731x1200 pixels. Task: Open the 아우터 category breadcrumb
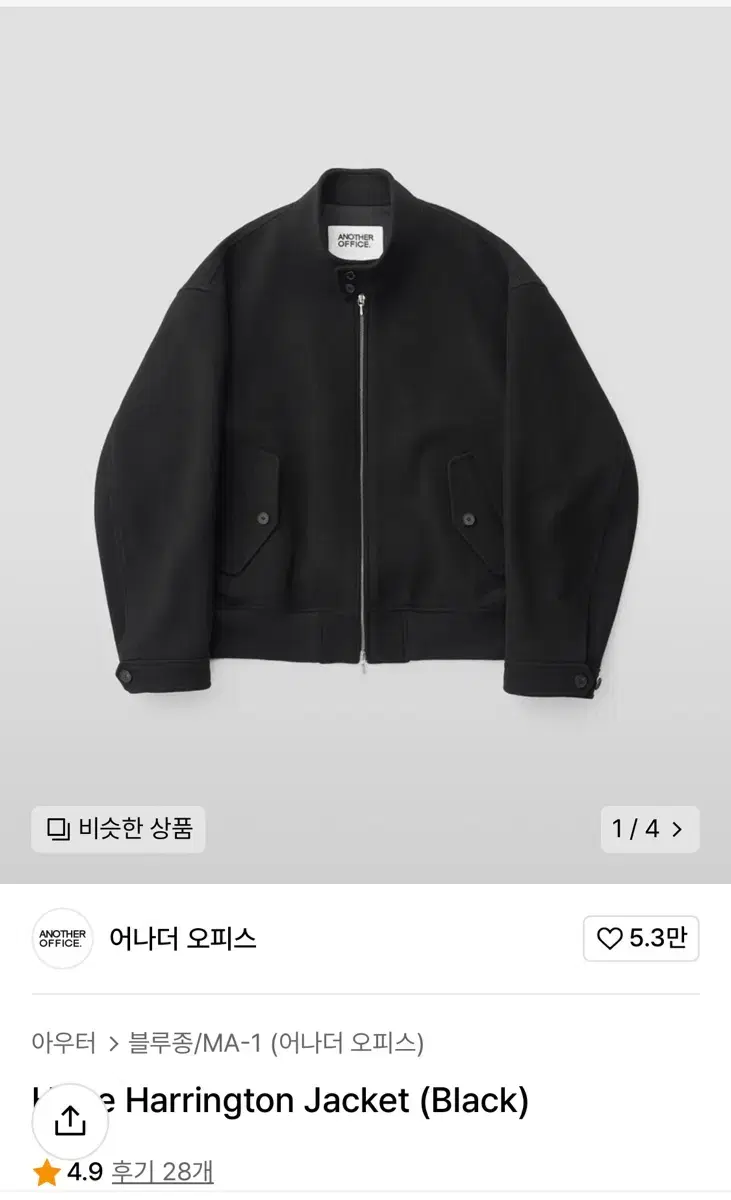tap(64, 1043)
